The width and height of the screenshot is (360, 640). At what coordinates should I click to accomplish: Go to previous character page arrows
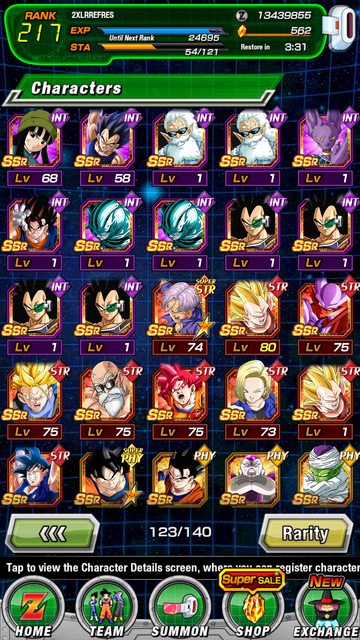tap(53, 533)
